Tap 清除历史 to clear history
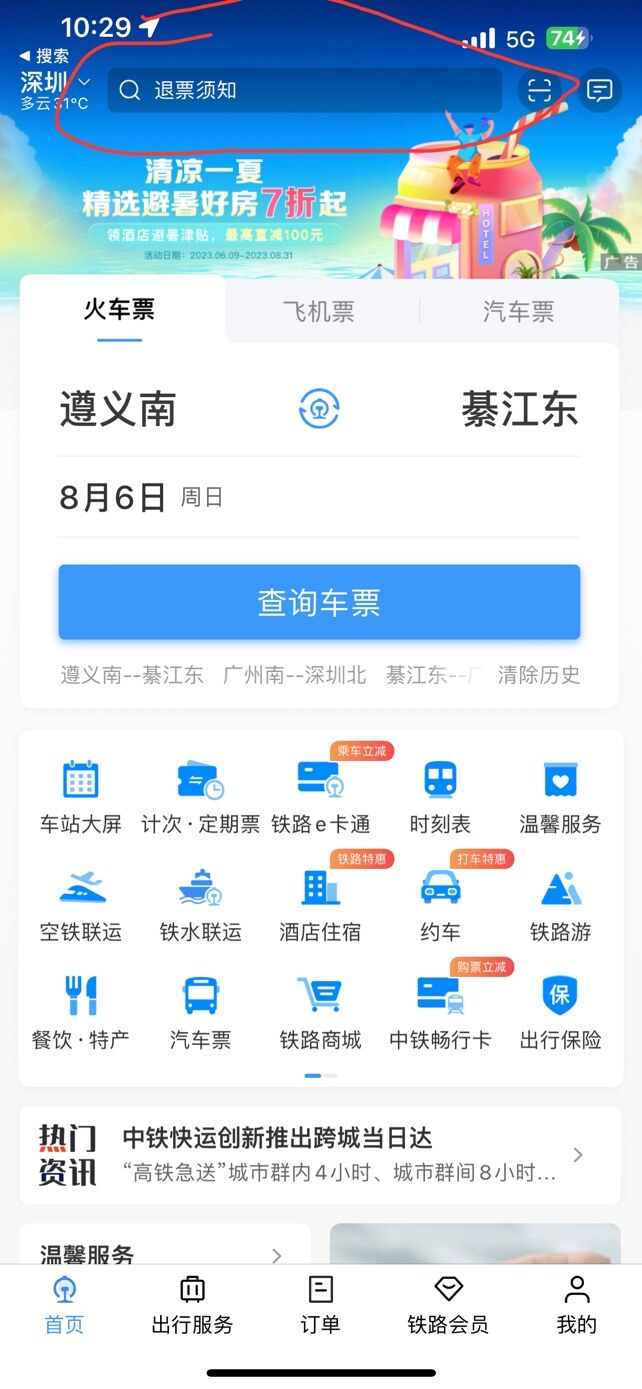The height and width of the screenshot is (1389, 642). click(539, 675)
